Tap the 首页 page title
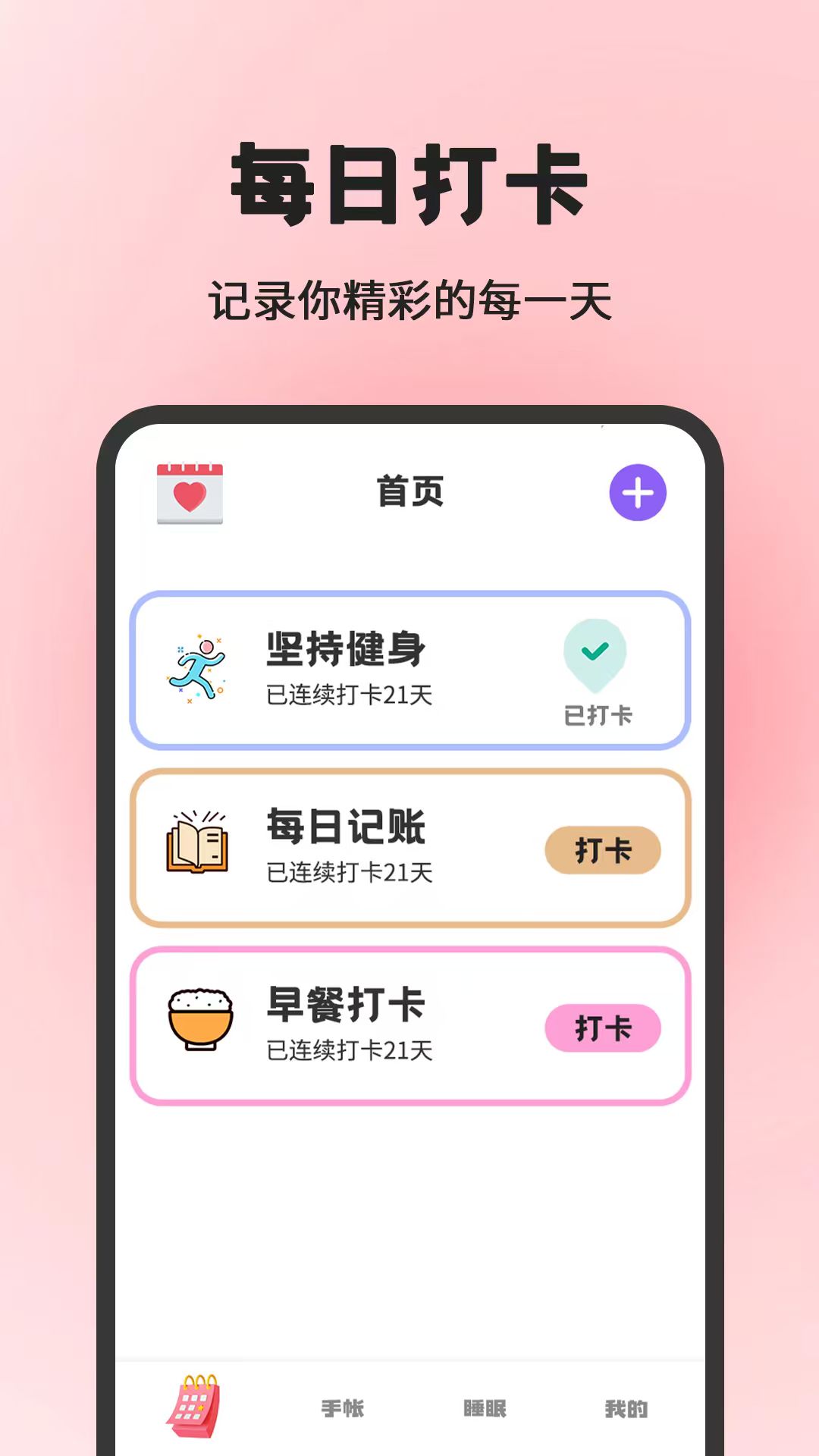819x1456 pixels. [x=409, y=491]
